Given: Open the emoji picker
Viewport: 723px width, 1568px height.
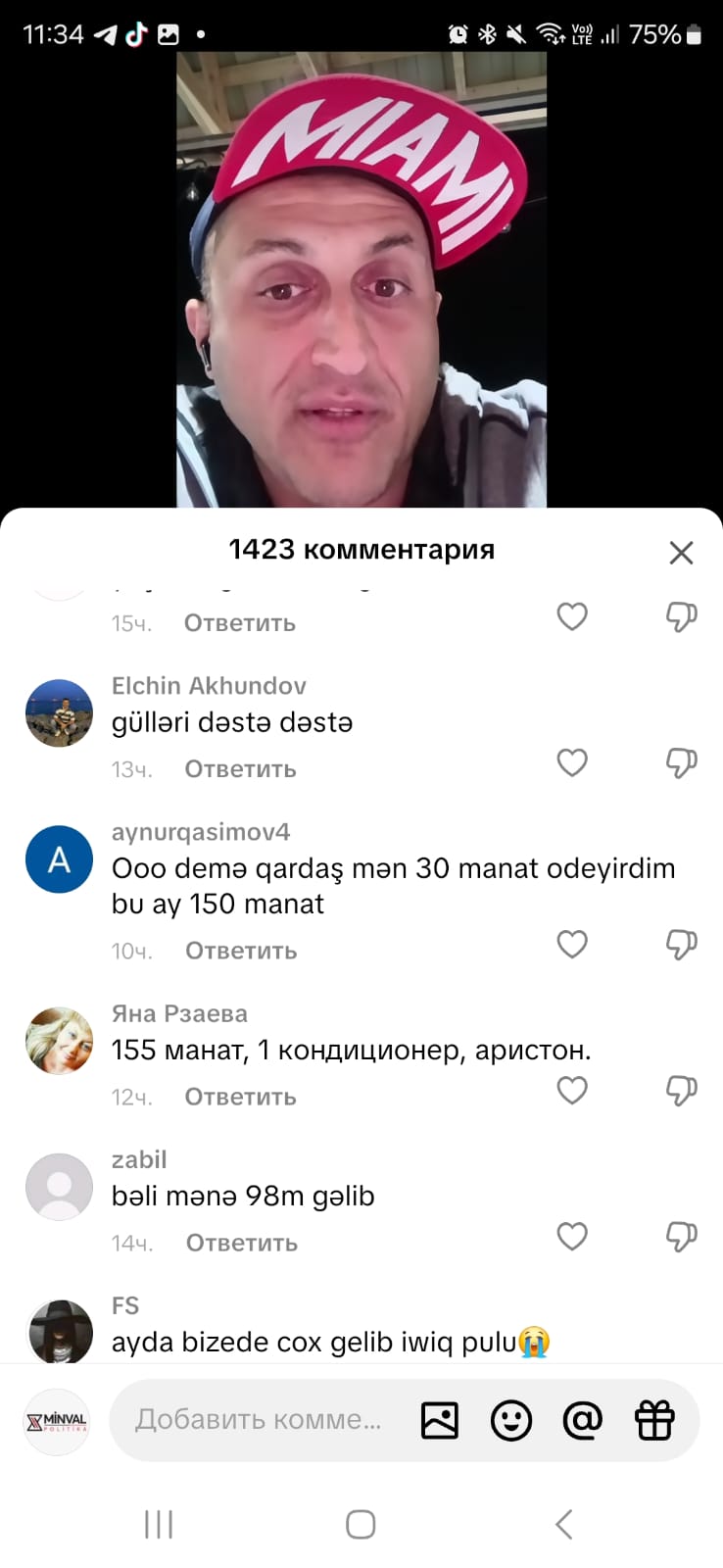Looking at the screenshot, I should (x=510, y=1420).
